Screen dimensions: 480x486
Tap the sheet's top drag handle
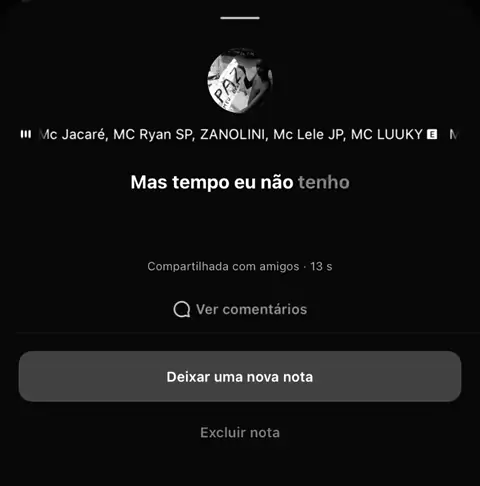click(x=240, y=18)
